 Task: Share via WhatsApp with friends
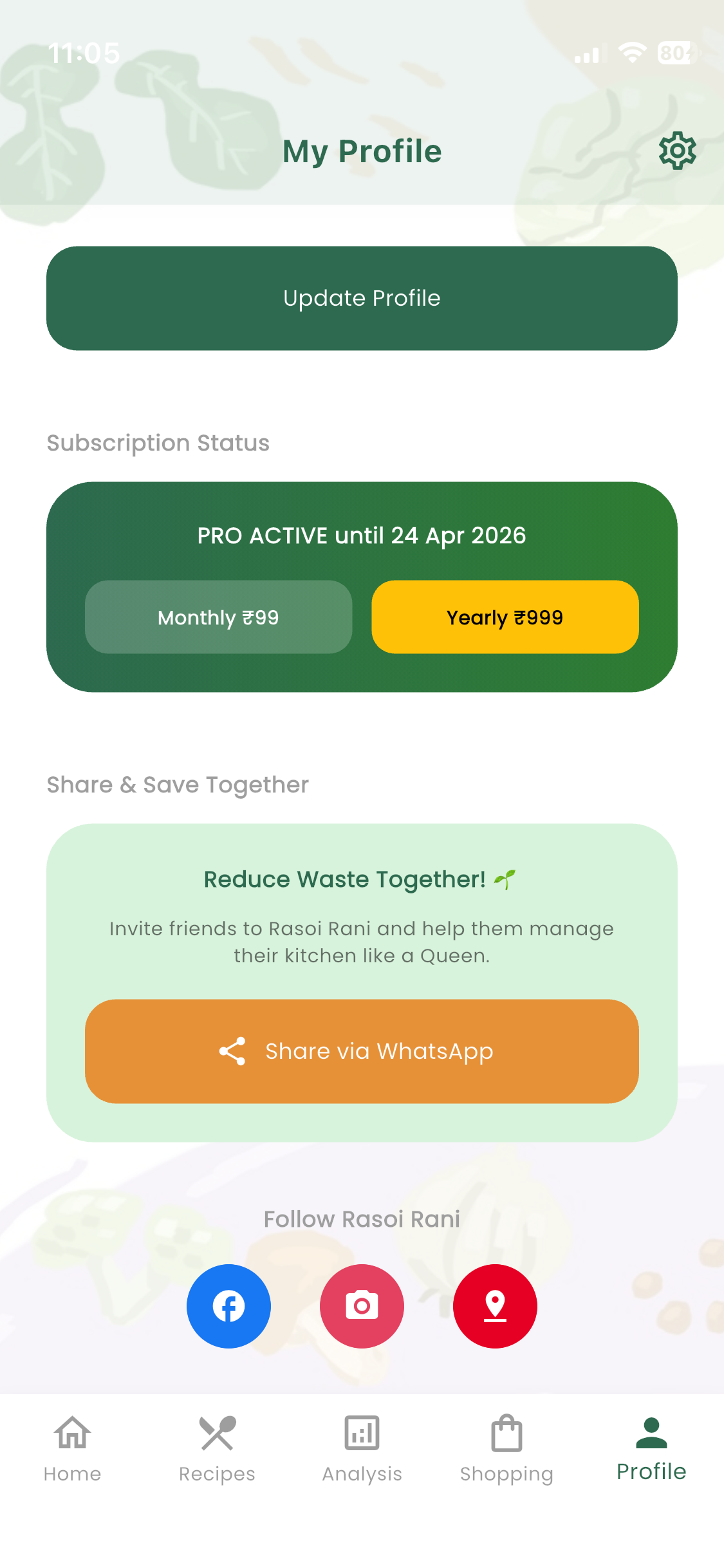click(x=362, y=1051)
